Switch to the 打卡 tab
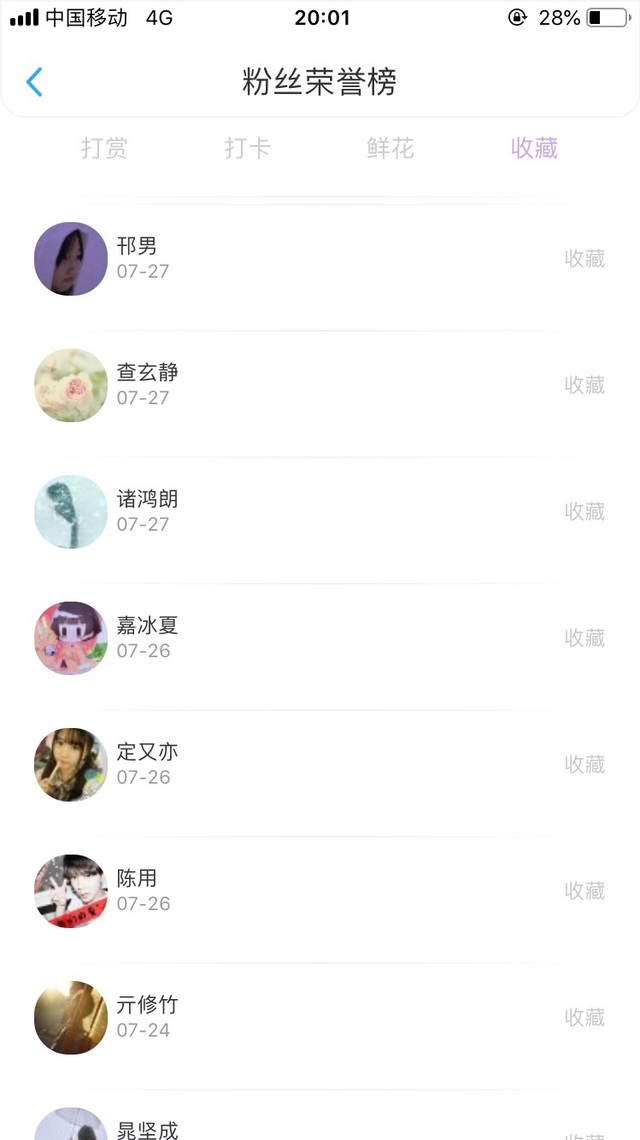The width and height of the screenshot is (640, 1140). (x=247, y=148)
